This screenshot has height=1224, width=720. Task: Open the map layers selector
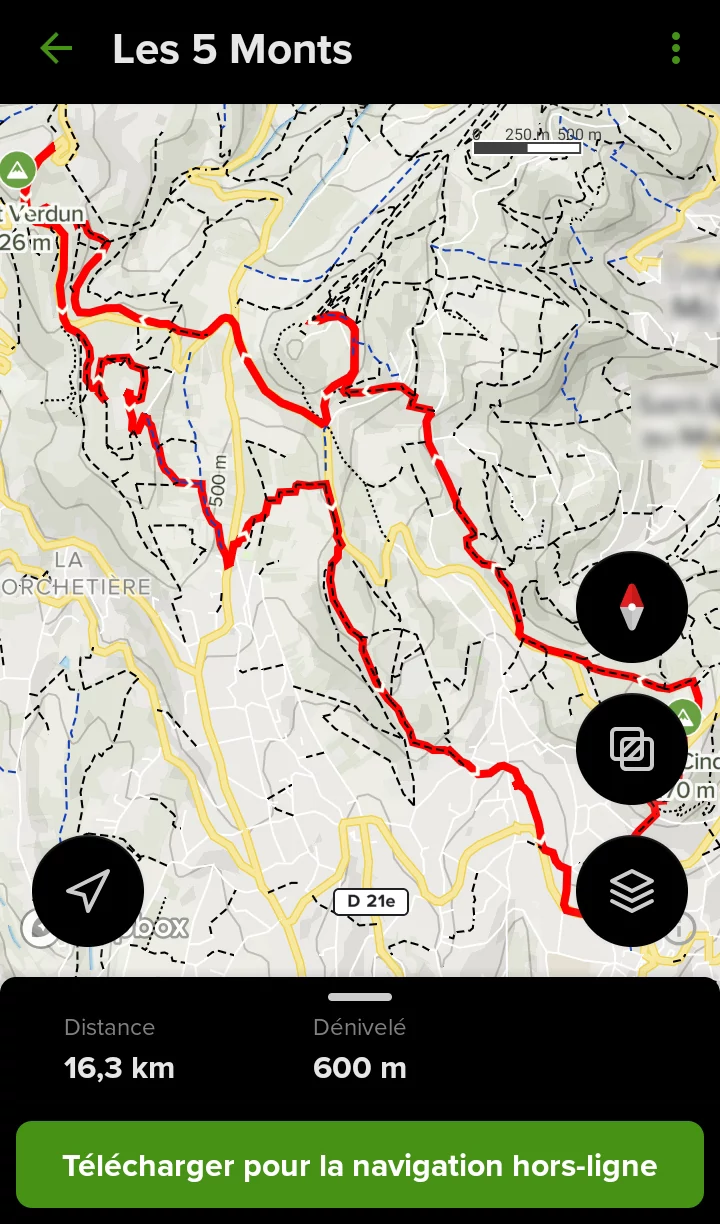click(x=632, y=891)
